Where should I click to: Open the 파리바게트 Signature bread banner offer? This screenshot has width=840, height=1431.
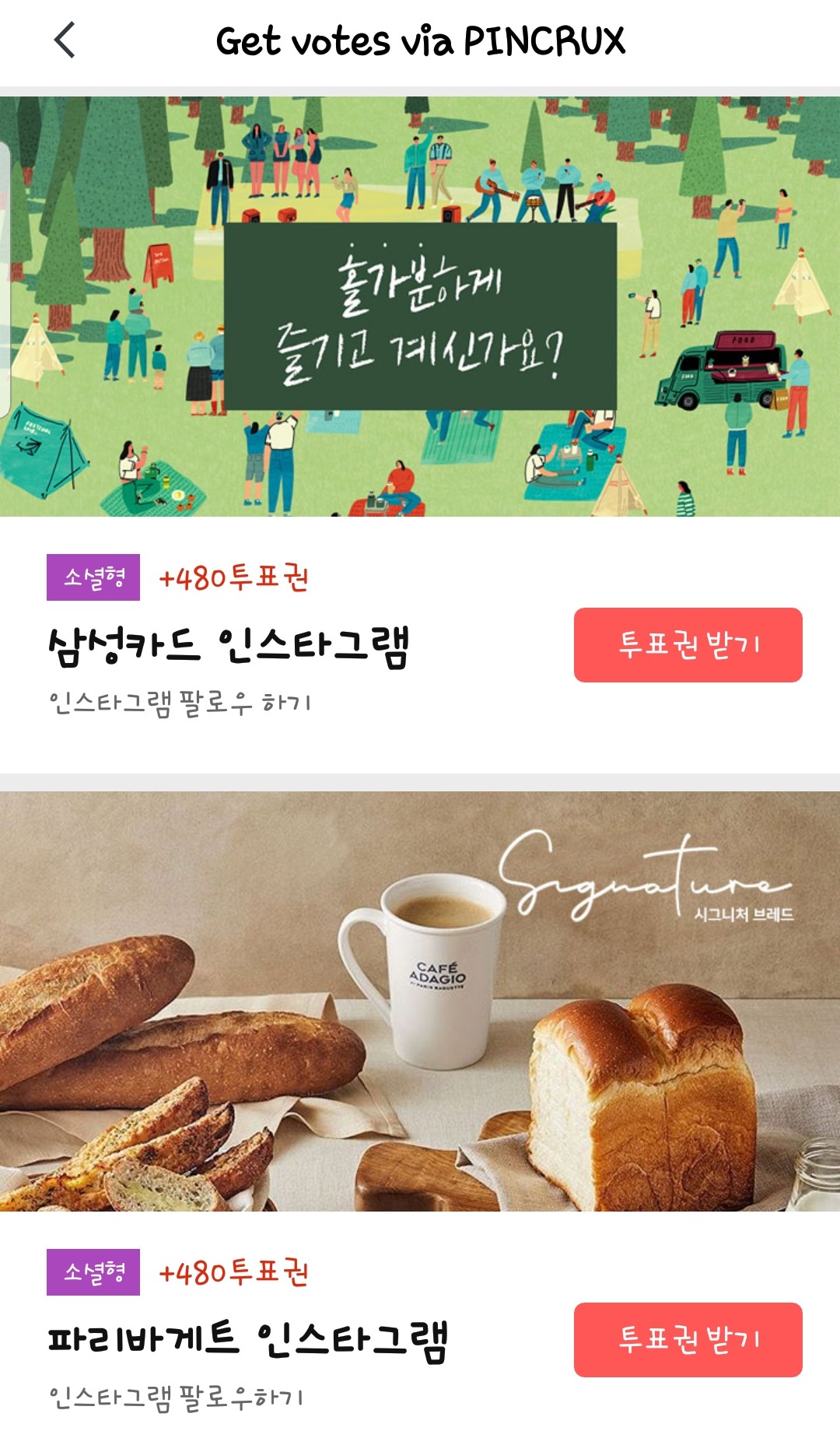[420, 1001]
